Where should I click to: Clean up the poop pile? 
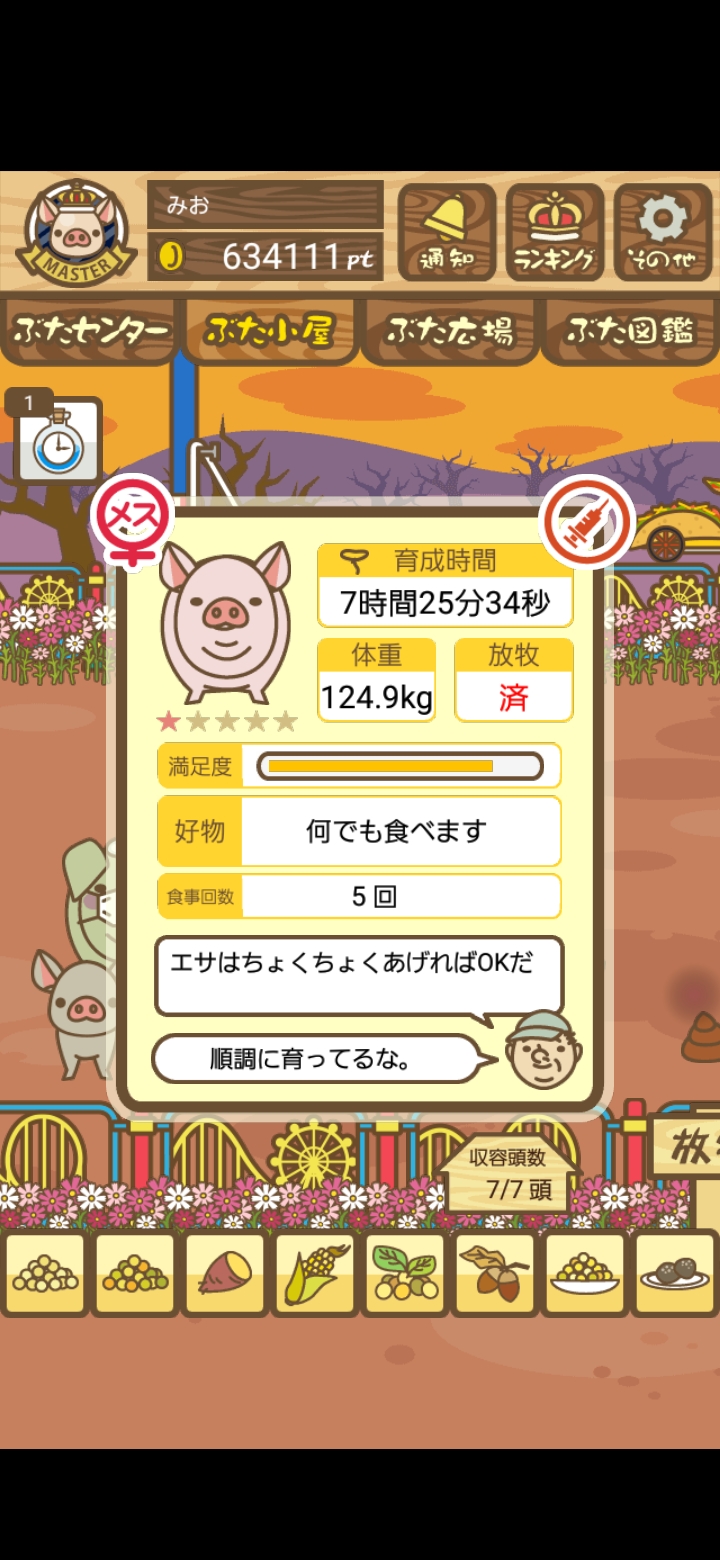[701, 1037]
